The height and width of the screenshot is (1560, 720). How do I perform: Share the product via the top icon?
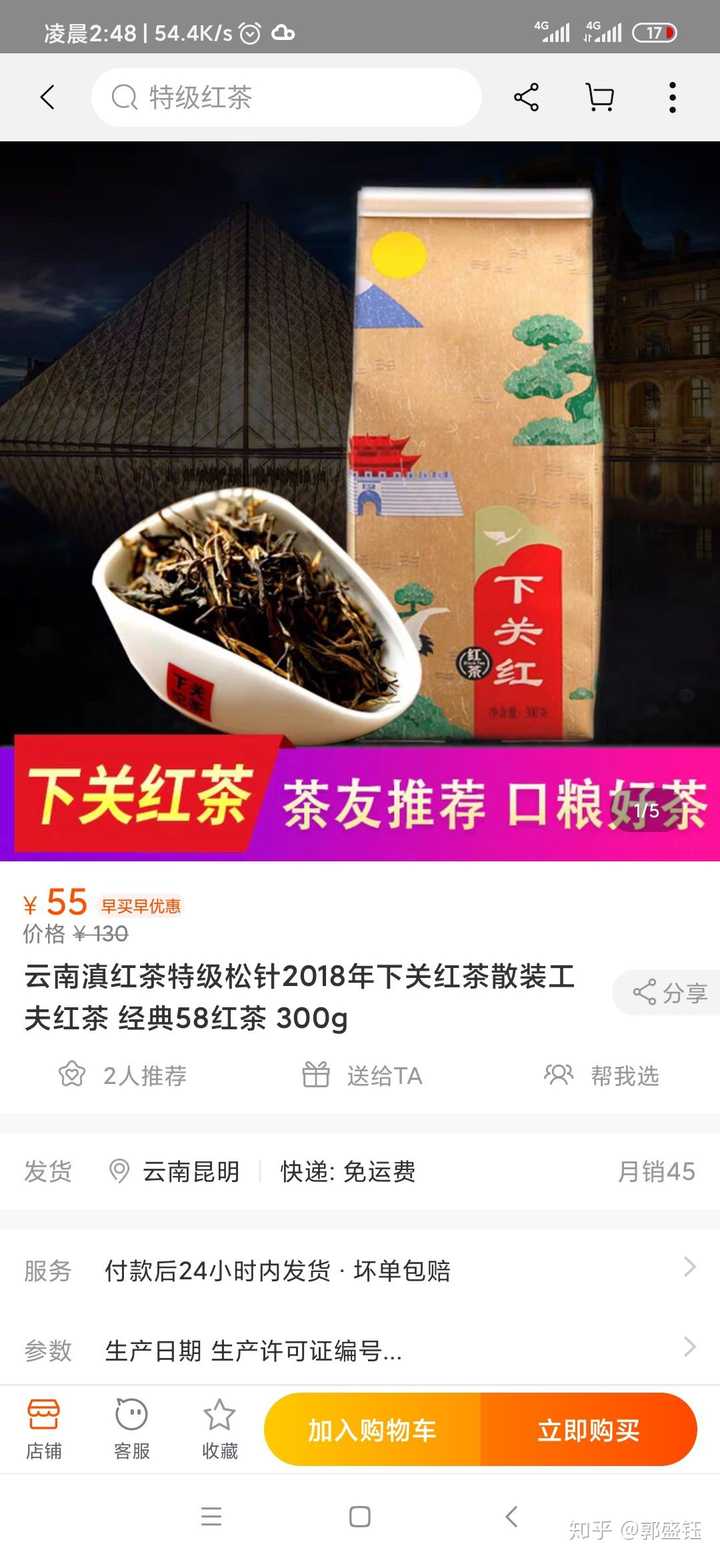pos(526,97)
